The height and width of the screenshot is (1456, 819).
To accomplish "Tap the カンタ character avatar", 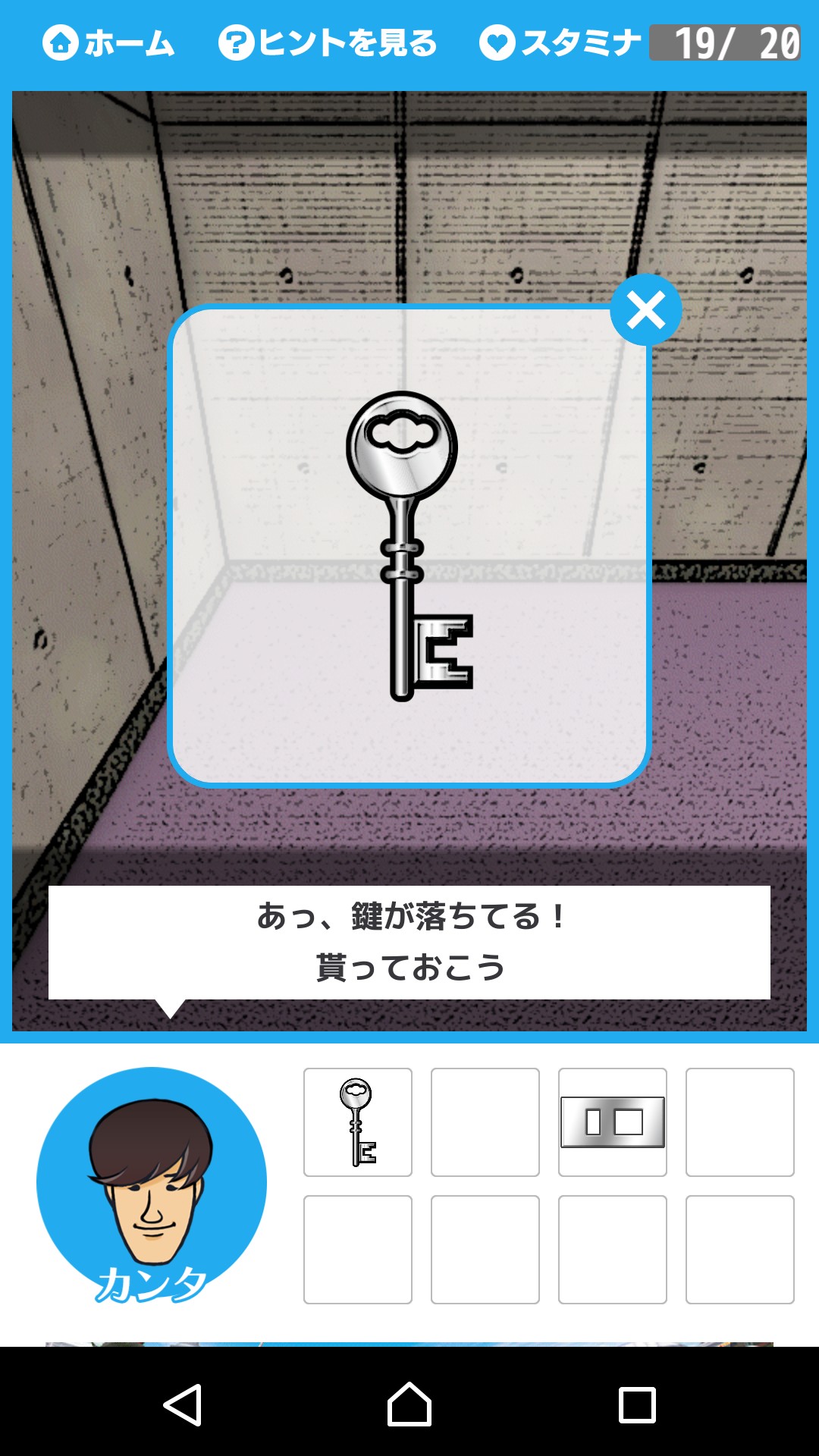I will tap(152, 1181).
